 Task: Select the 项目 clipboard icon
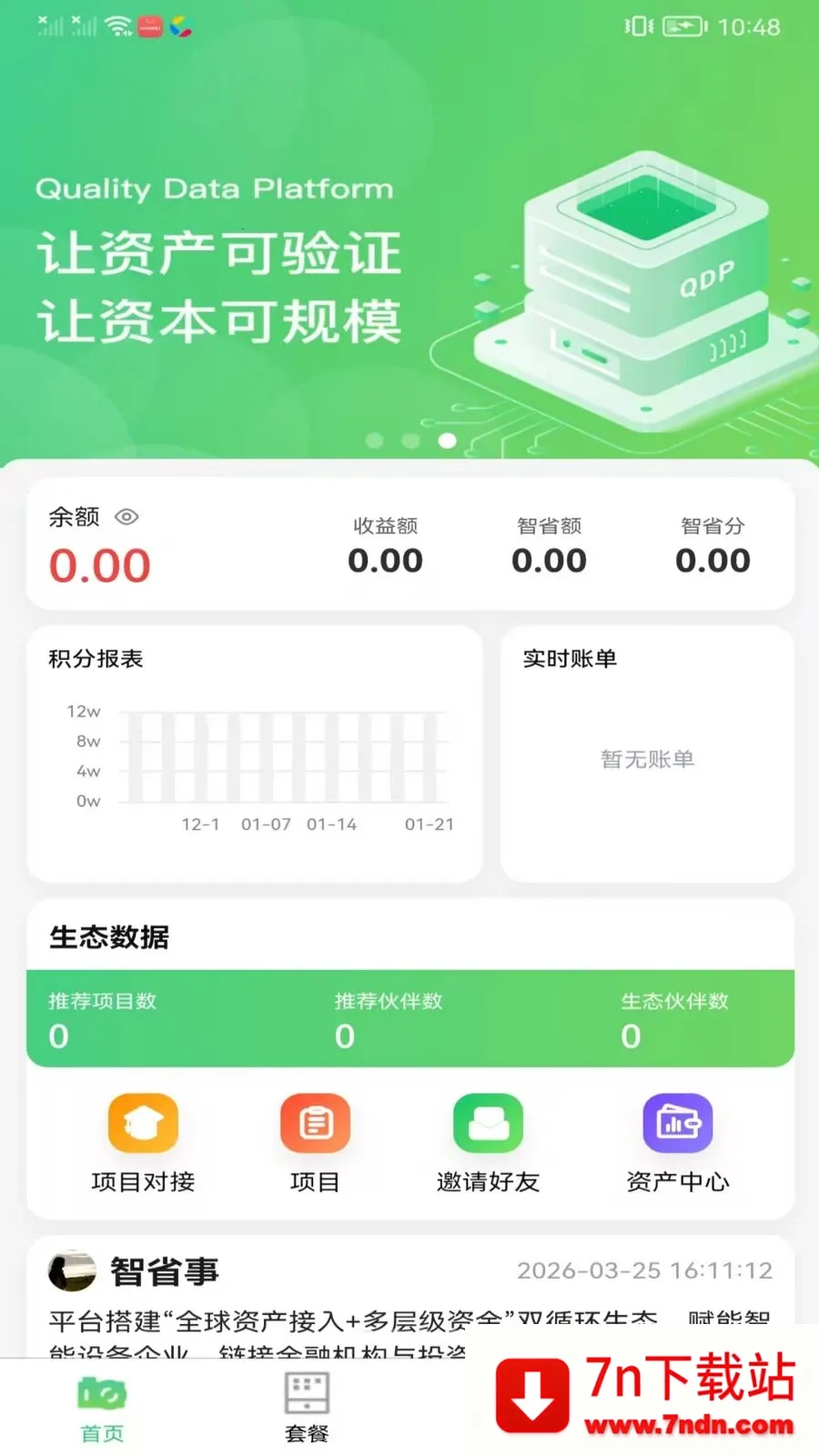tap(315, 1123)
